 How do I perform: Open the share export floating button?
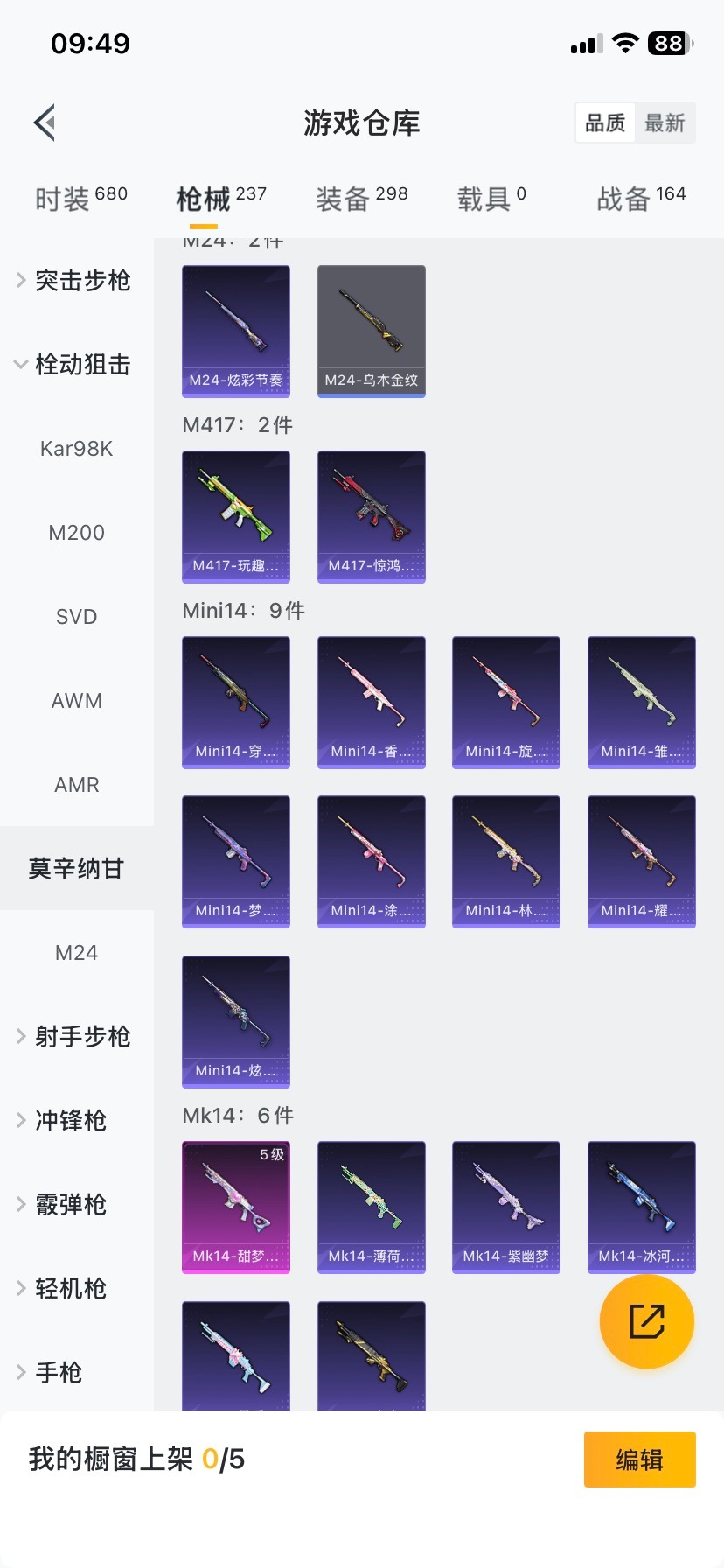pyautogui.click(x=646, y=1321)
